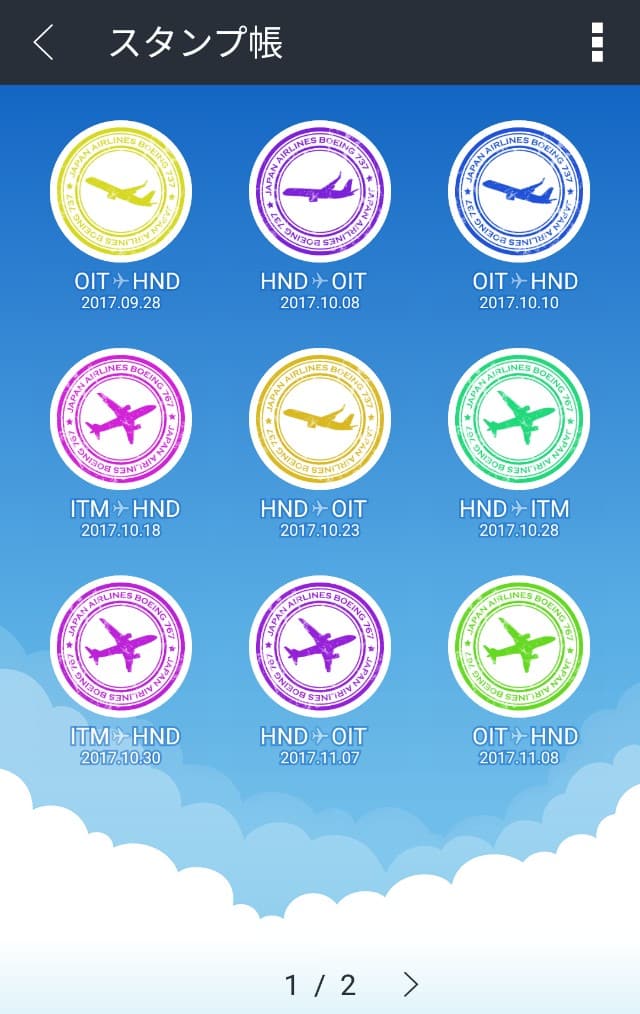This screenshot has height=1014, width=640.
Task: Select the ITM to HND stamp from 2017.10.30
Action: tap(121, 645)
